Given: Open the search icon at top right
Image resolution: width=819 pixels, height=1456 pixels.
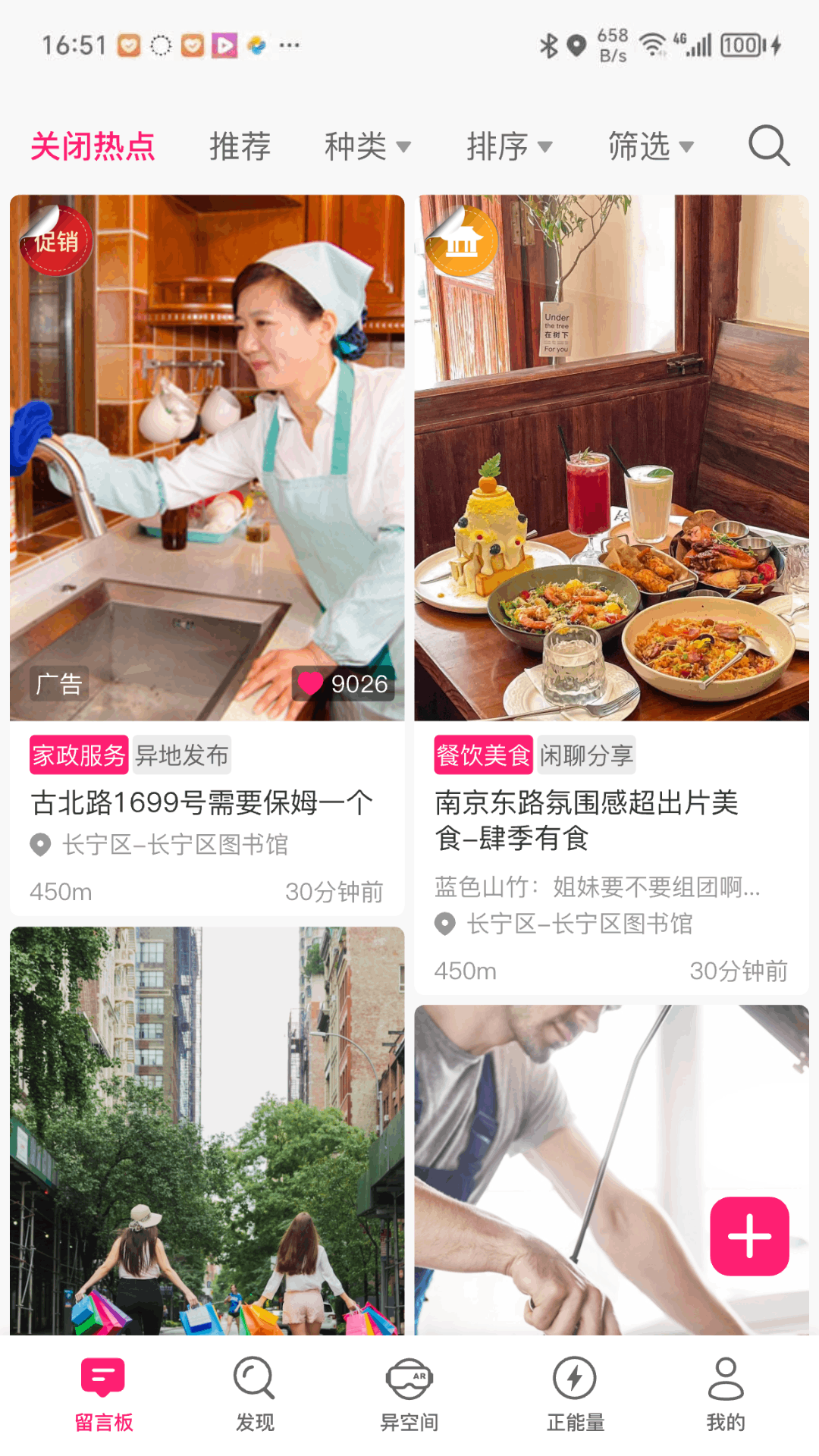Looking at the screenshot, I should tap(769, 146).
